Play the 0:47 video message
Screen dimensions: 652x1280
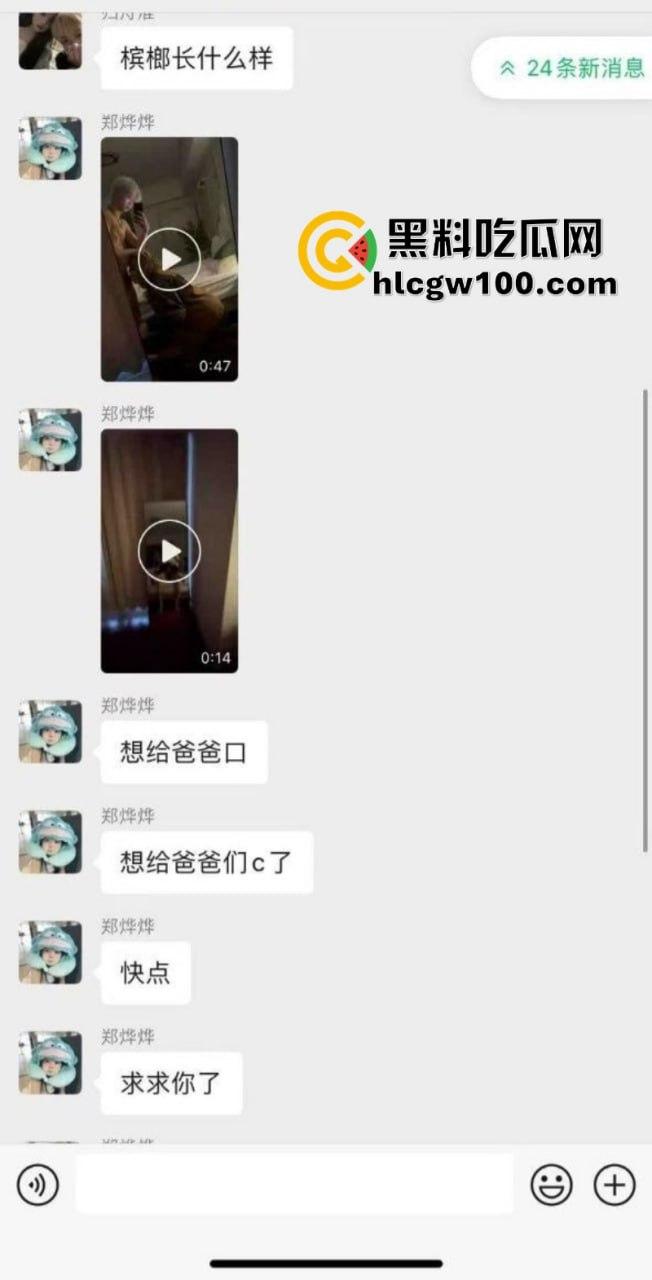coord(169,260)
